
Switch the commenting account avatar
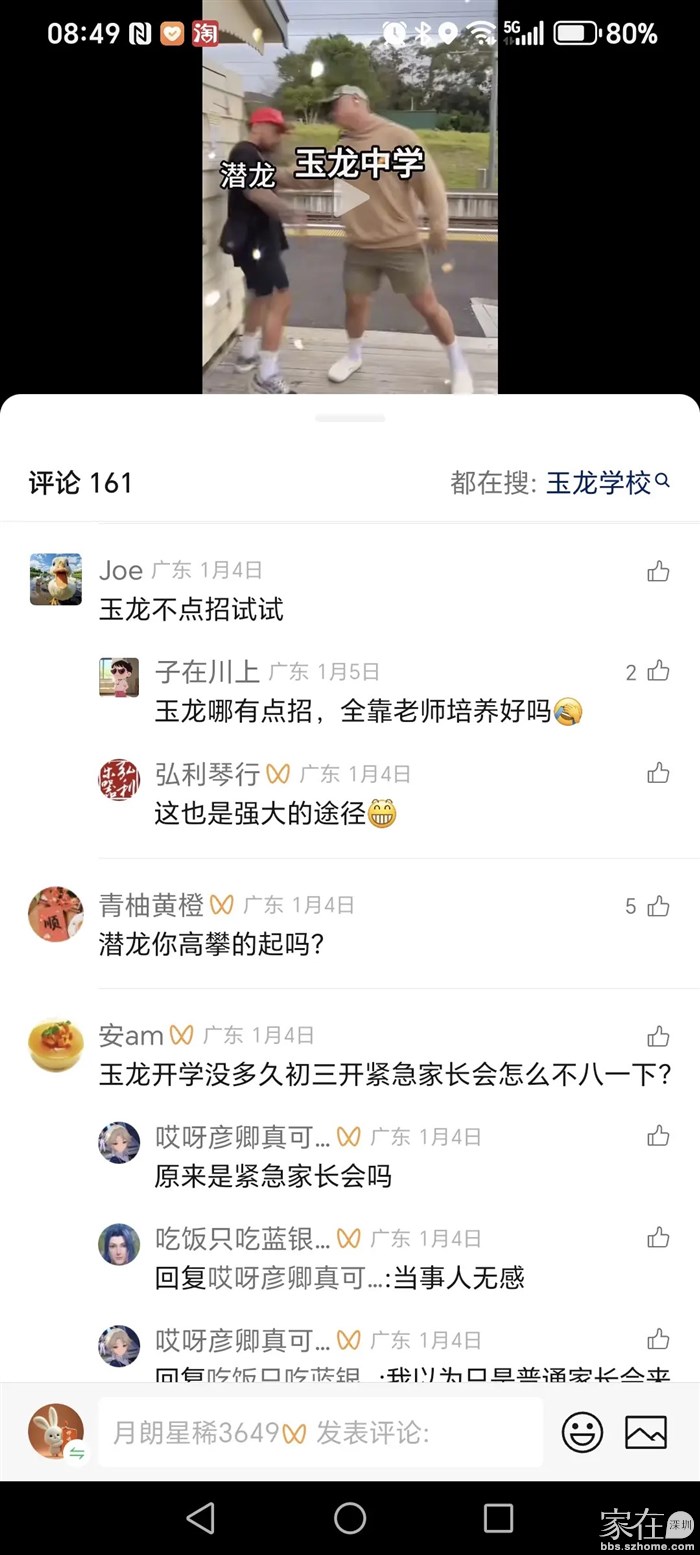56,1432
